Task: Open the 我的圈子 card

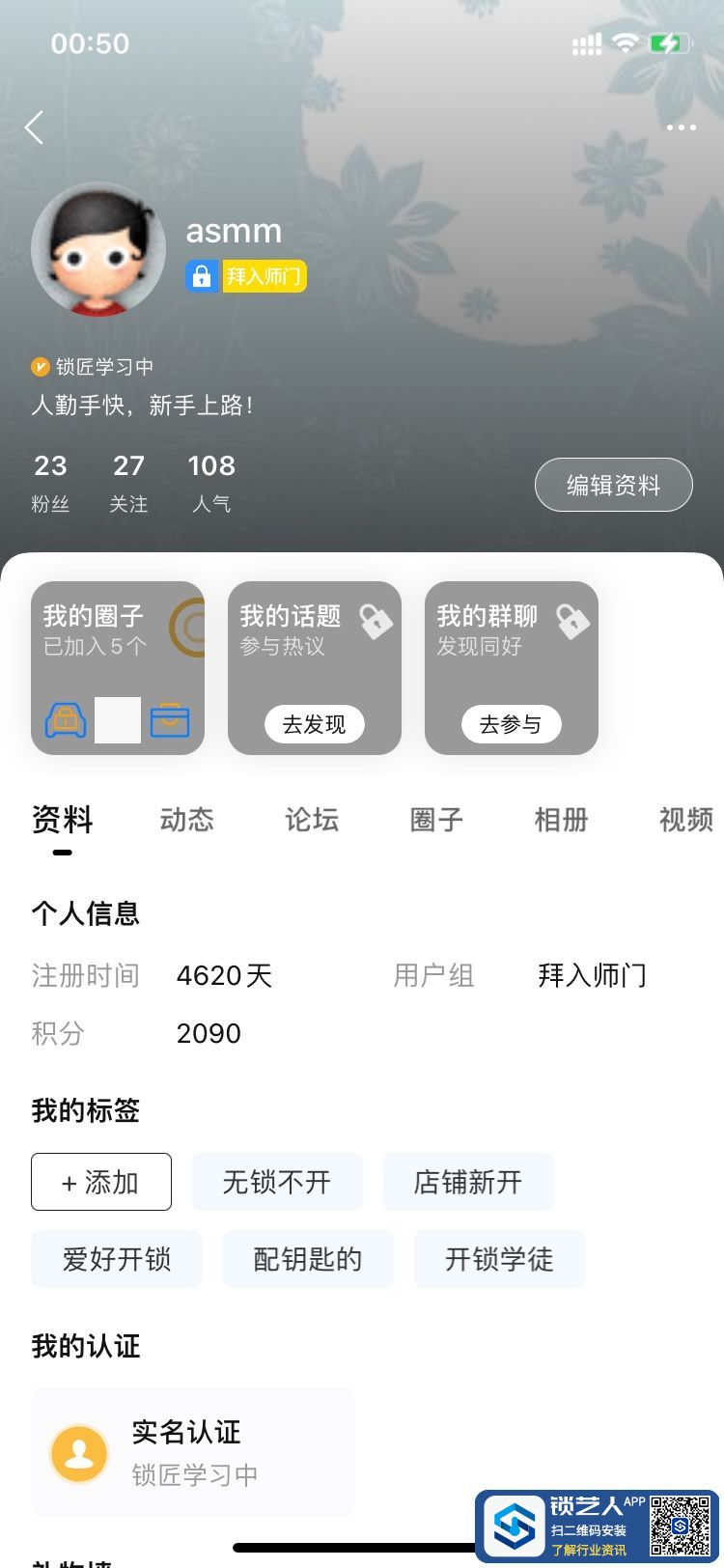Action: coord(118,666)
